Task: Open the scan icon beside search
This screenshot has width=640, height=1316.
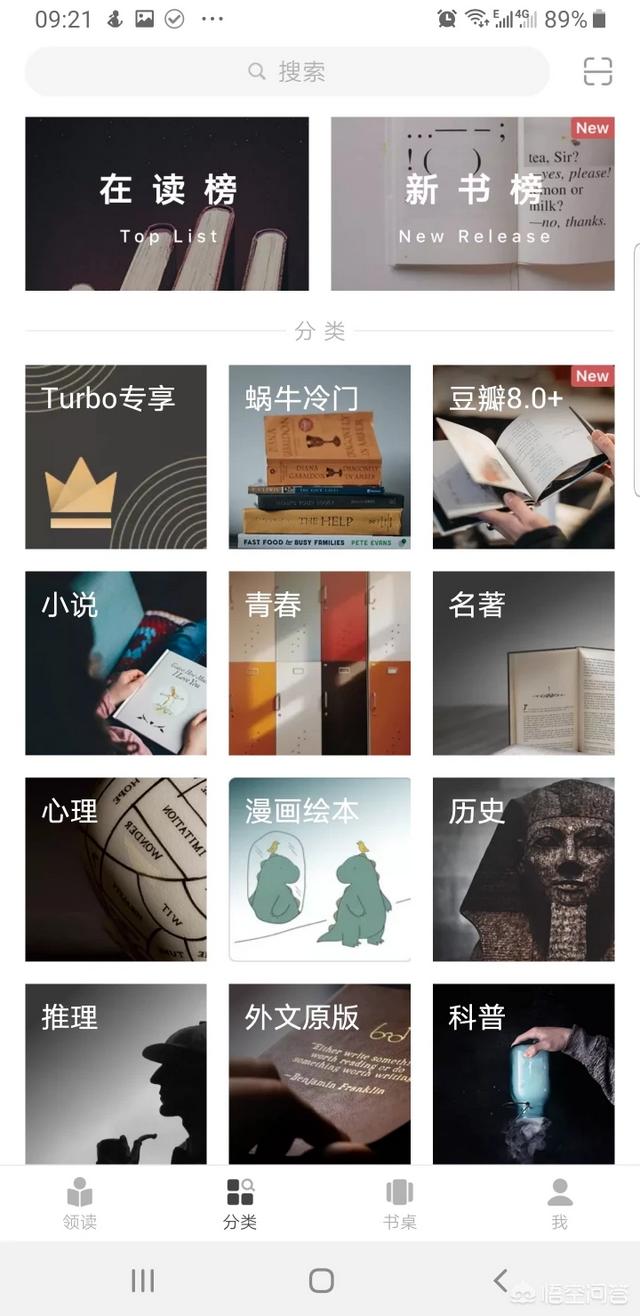Action: [x=597, y=72]
